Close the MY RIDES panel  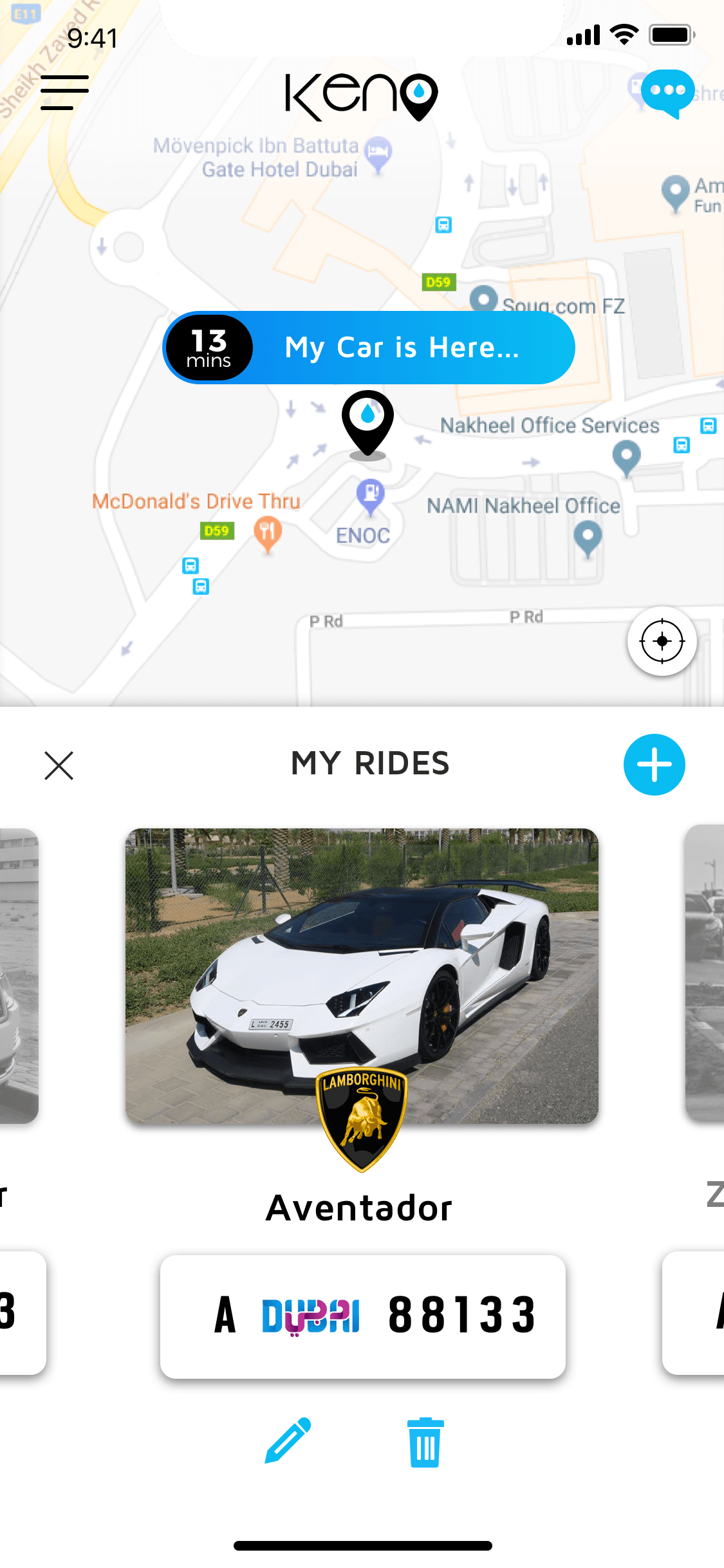tap(58, 766)
